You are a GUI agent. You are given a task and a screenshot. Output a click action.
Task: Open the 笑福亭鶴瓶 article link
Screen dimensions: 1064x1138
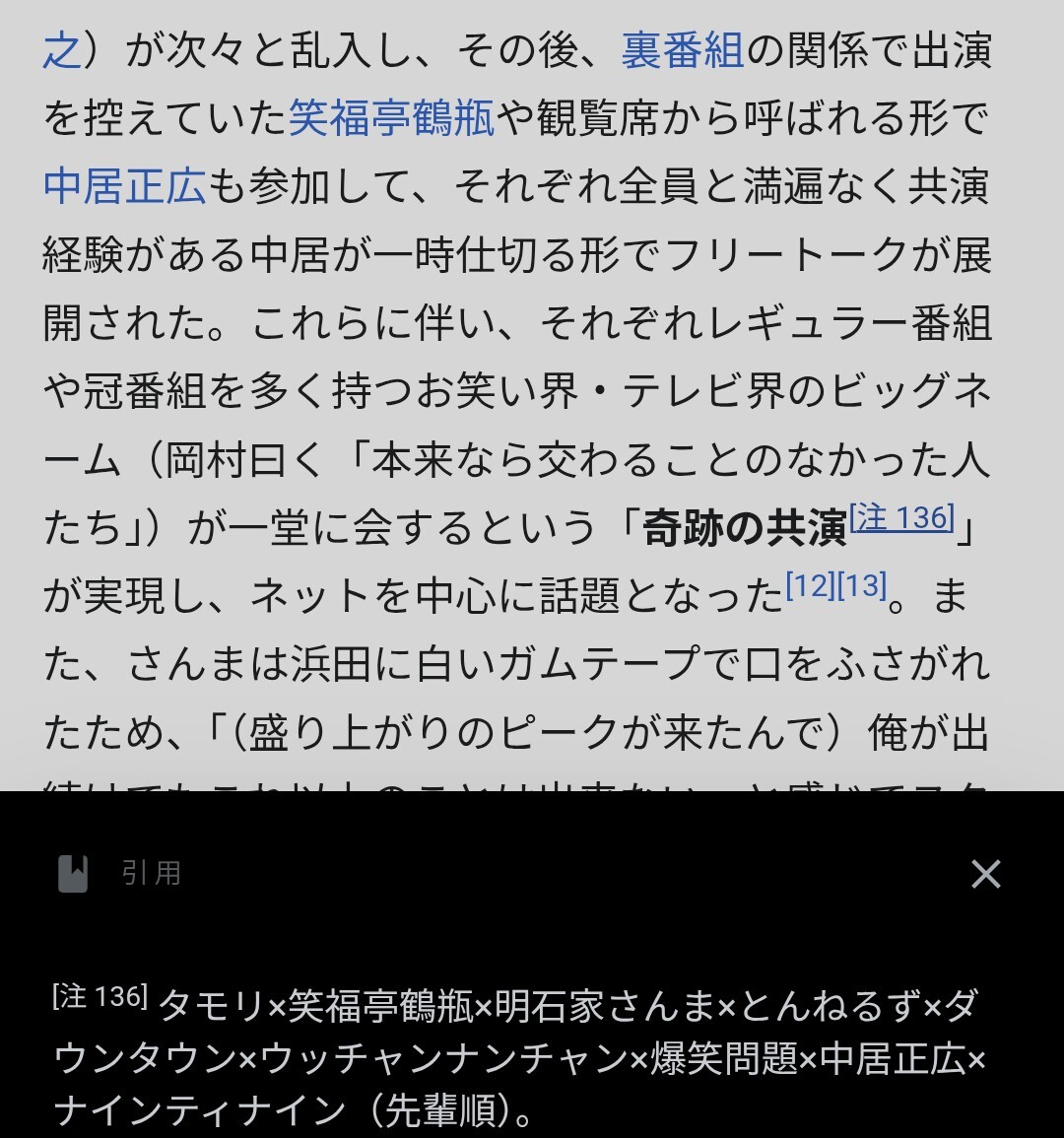391,118
